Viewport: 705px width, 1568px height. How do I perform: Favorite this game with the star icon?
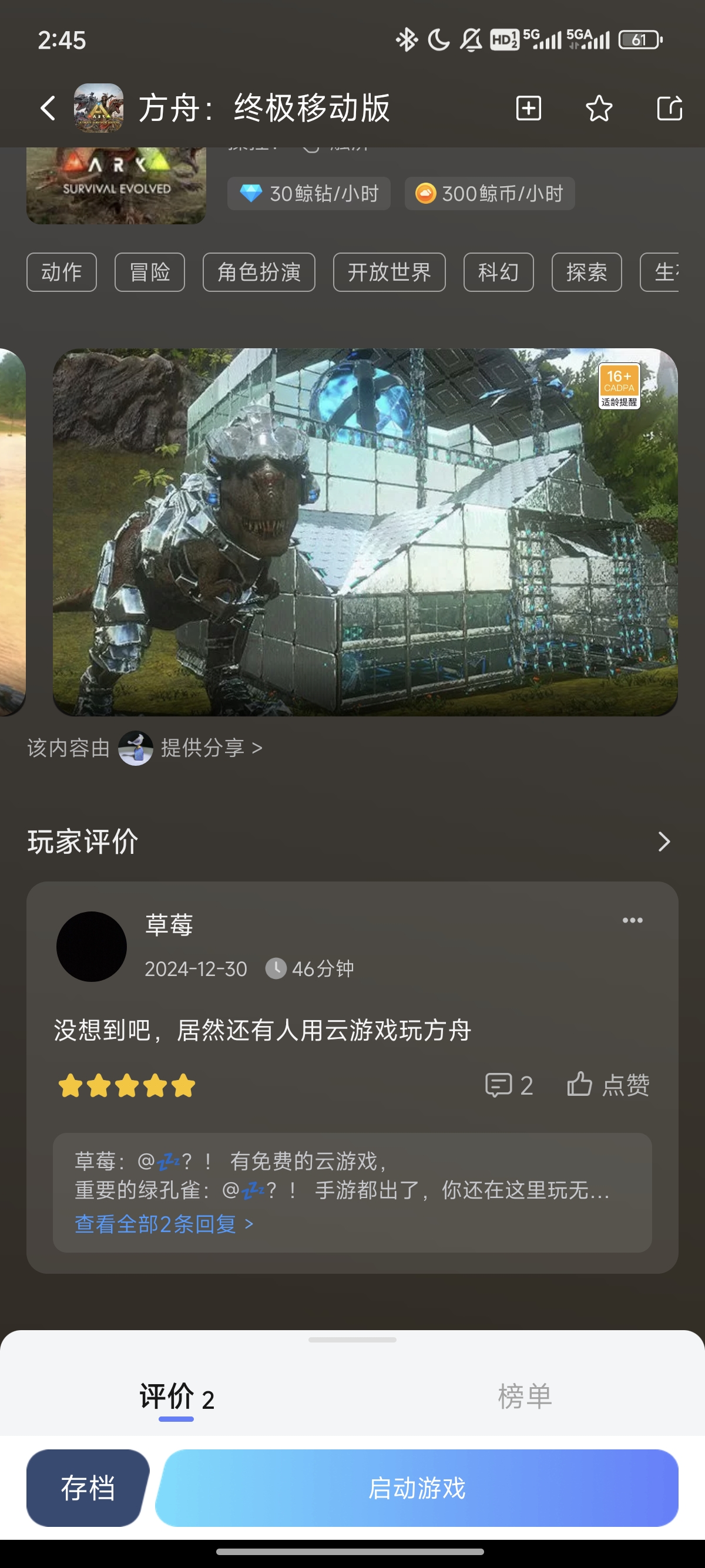click(599, 108)
